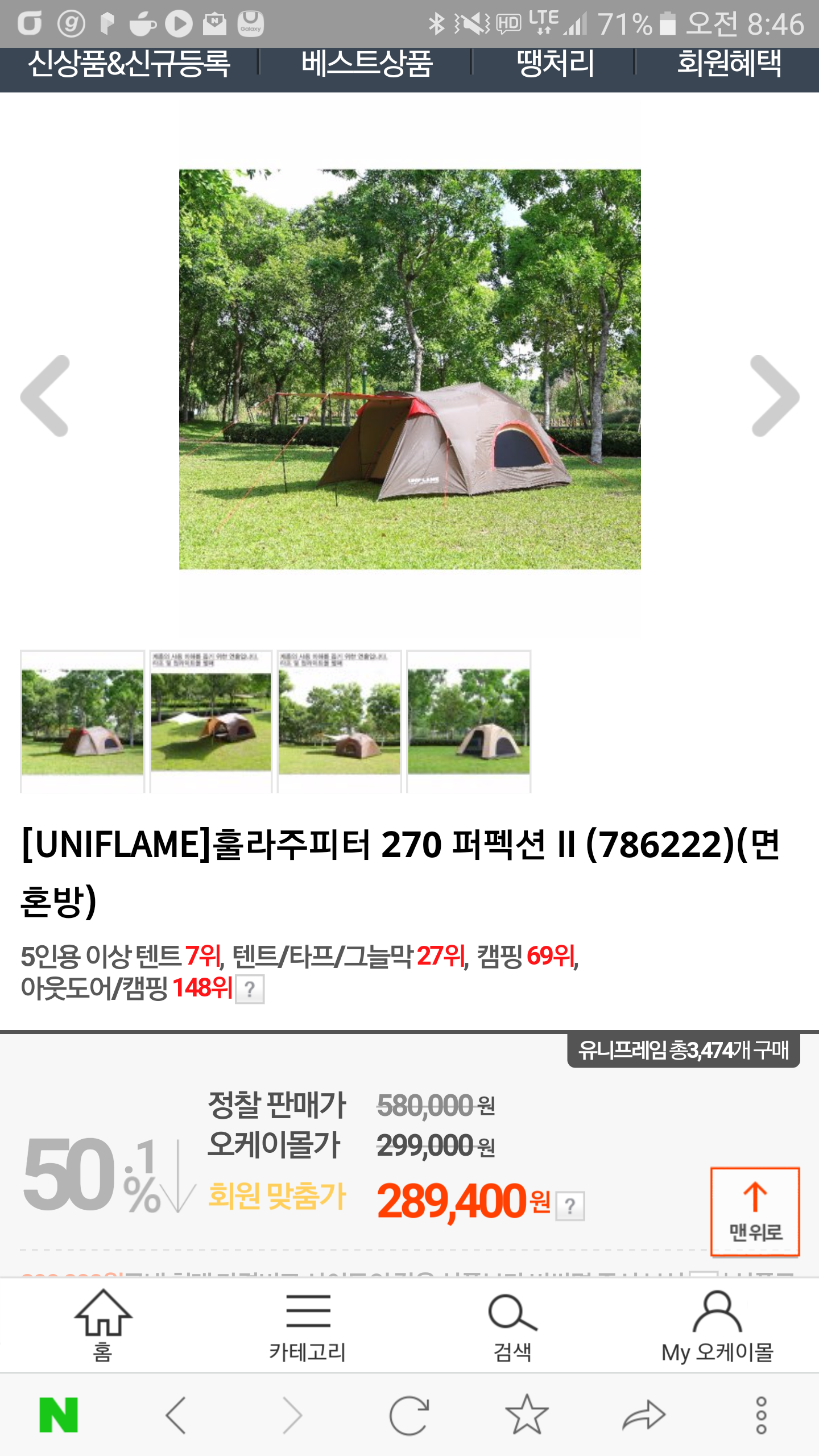Go to the 홈 tab

click(x=103, y=1325)
